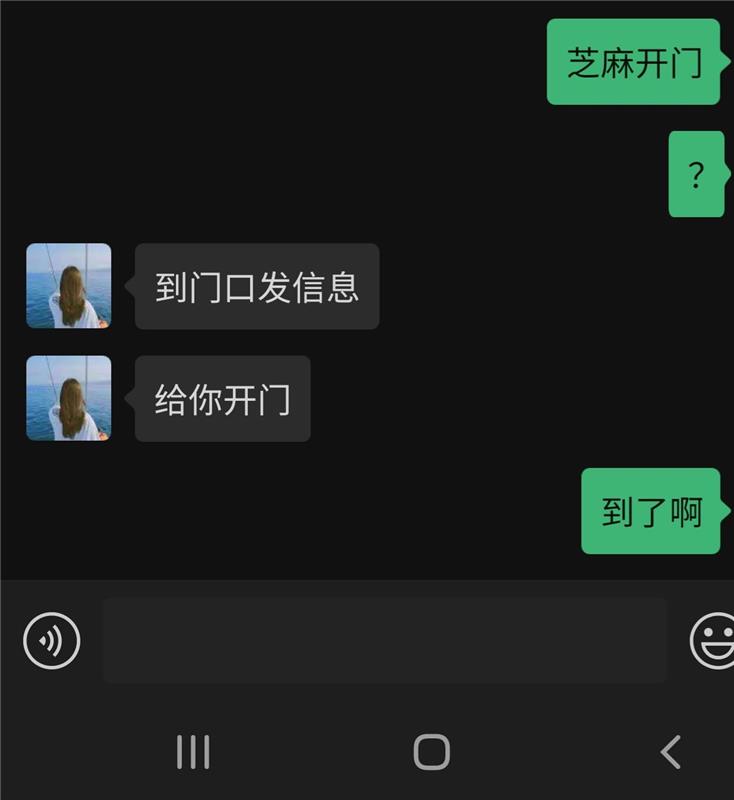Open contact avatar beside 给你开门 message
This screenshot has width=734, height=800.
click(x=67, y=398)
